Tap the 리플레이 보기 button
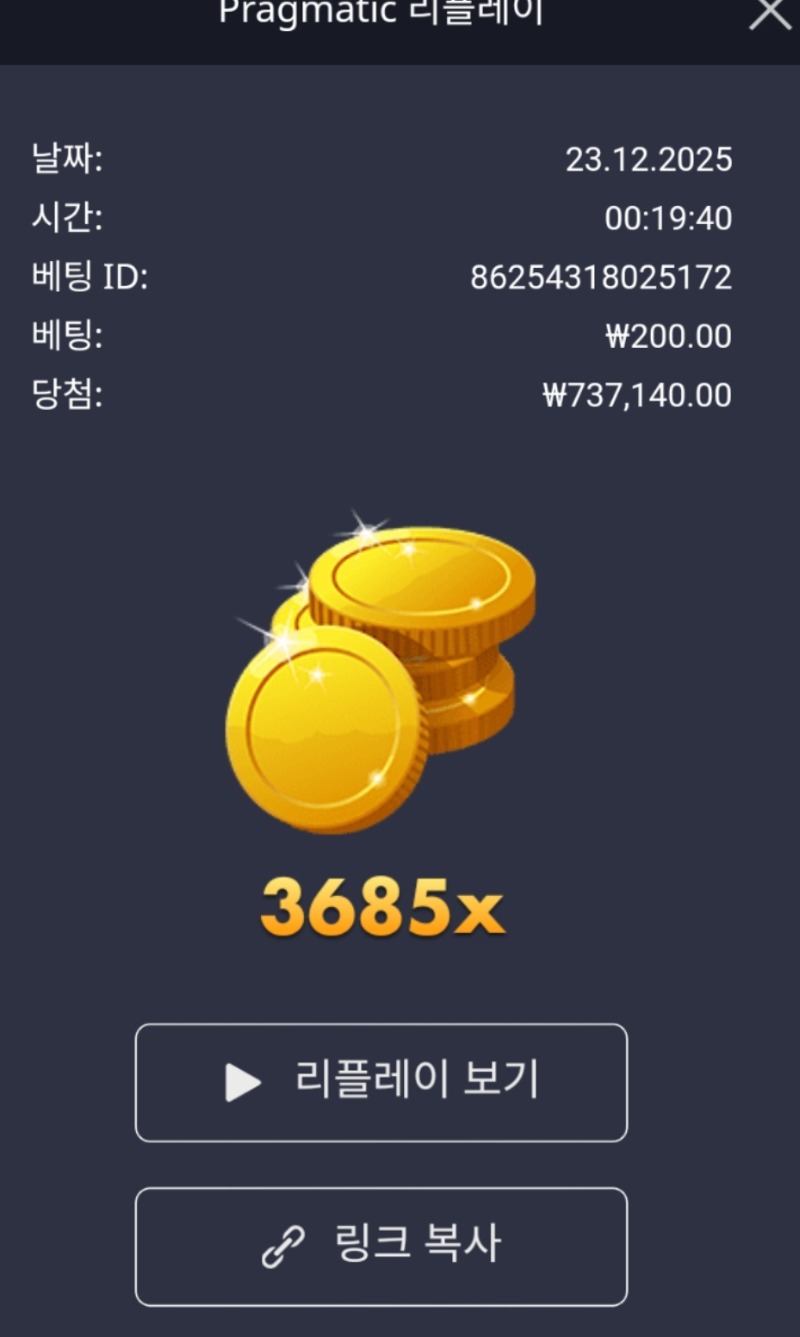Screen dimensions: 800x1337 (381, 1082)
